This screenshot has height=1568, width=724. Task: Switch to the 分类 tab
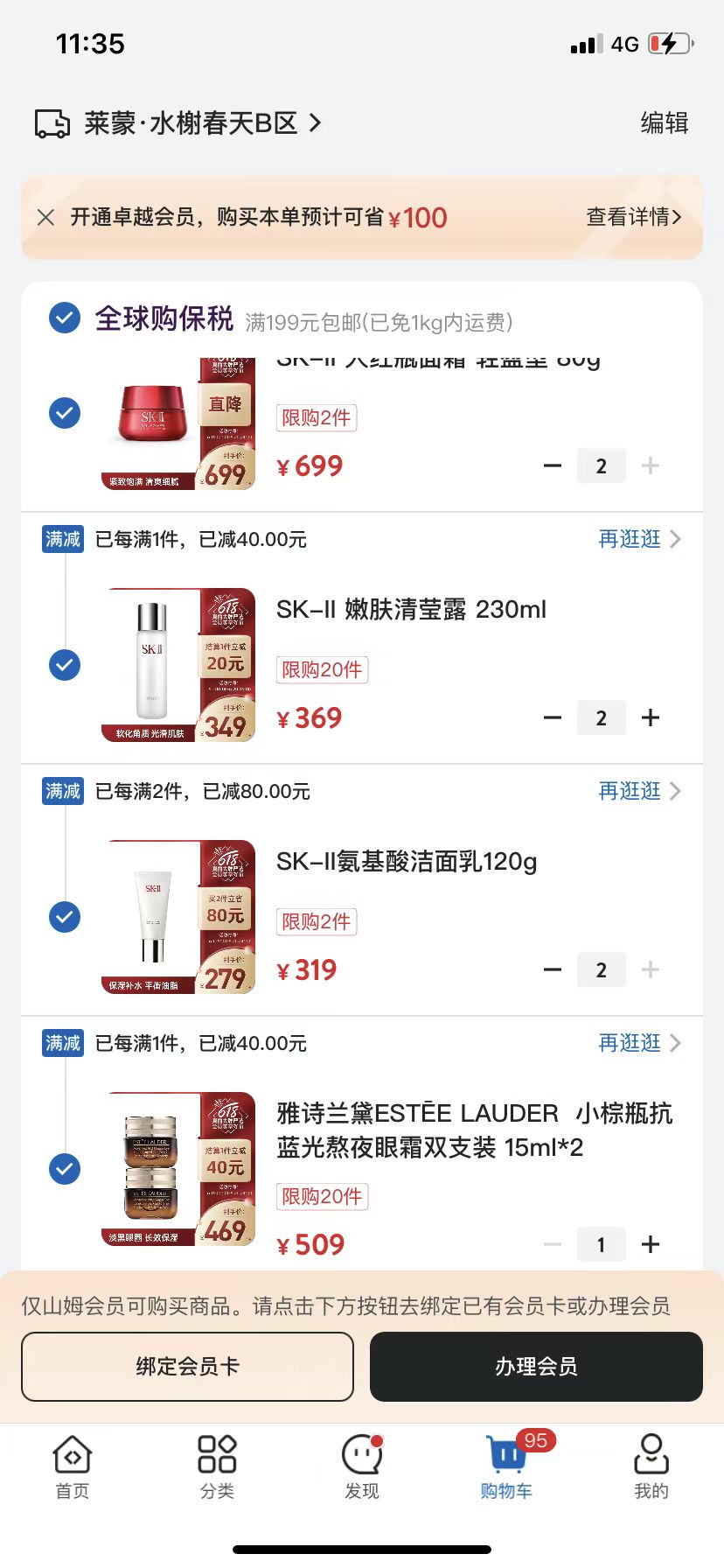pyautogui.click(x=217, y=1466)
